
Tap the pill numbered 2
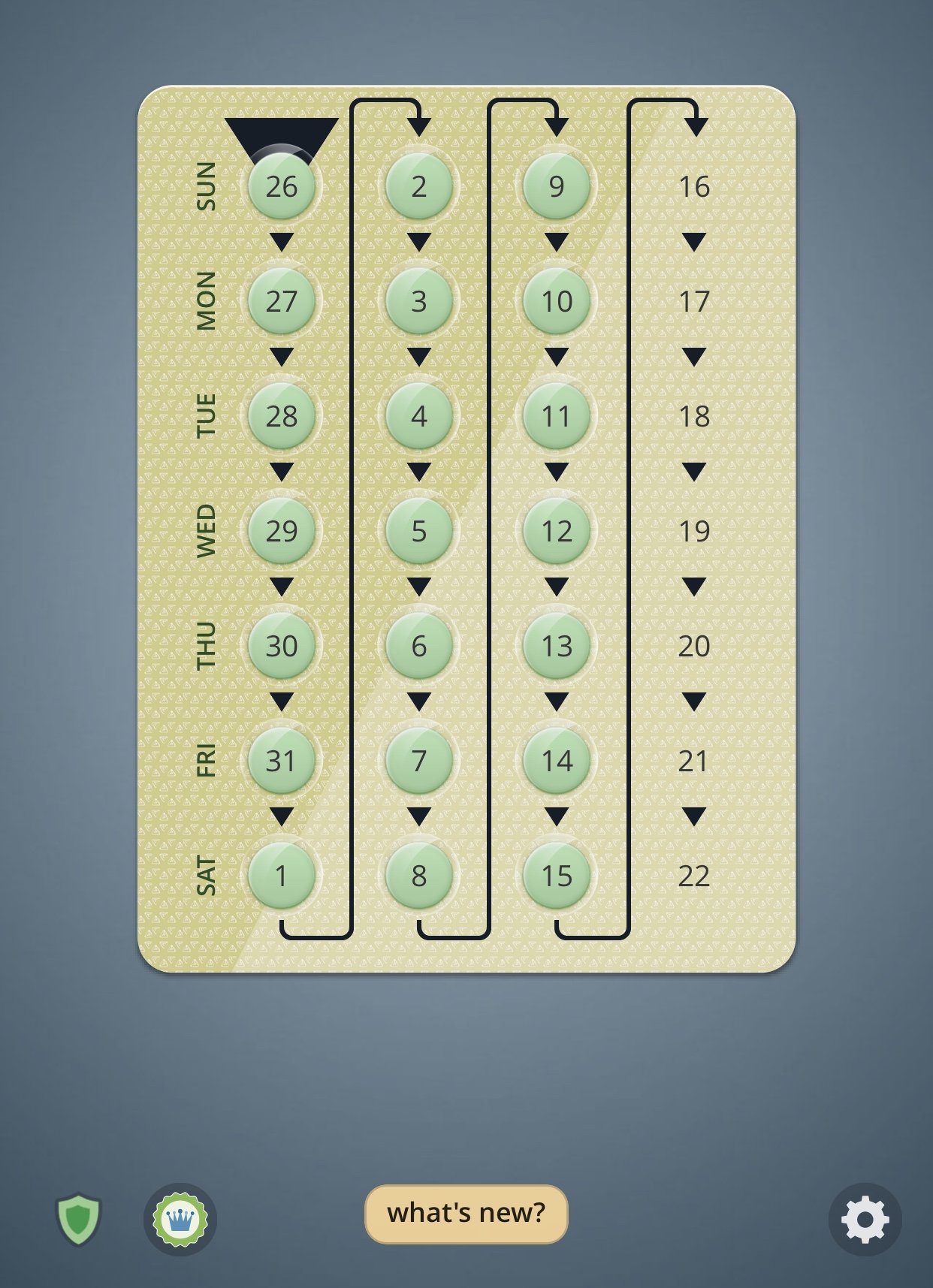419,186
